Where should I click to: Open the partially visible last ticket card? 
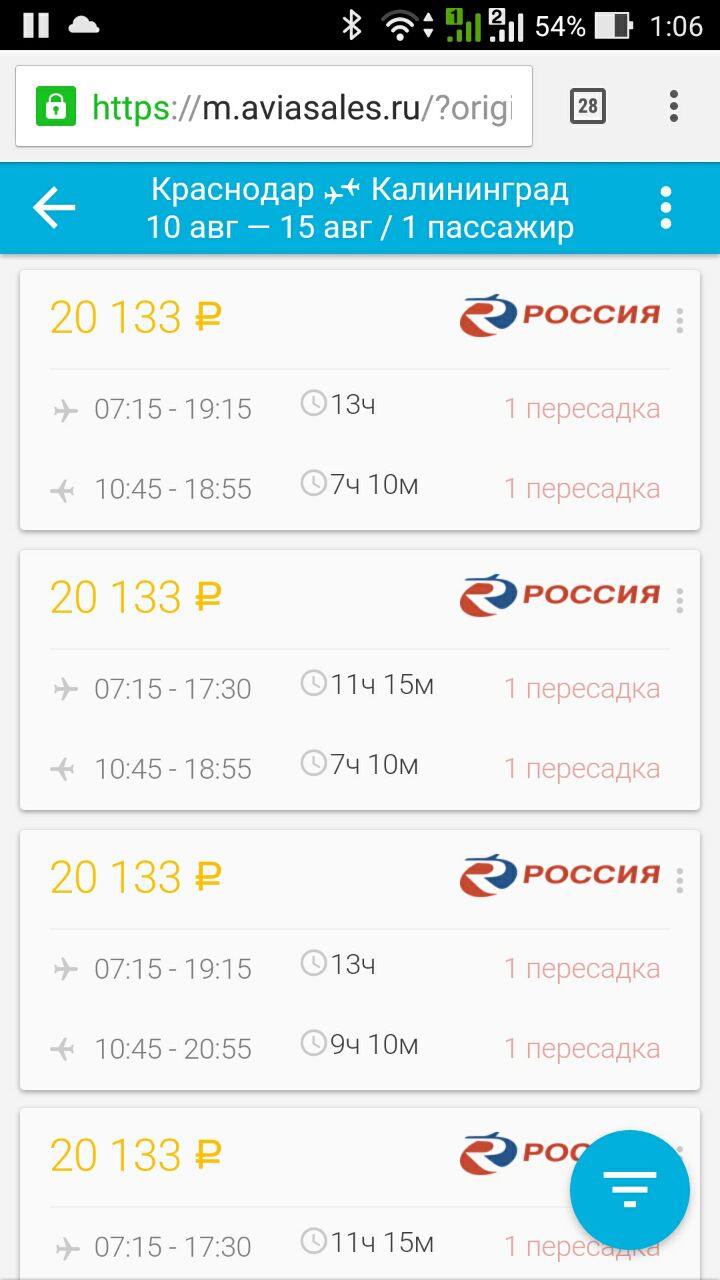pos(300,1194)
